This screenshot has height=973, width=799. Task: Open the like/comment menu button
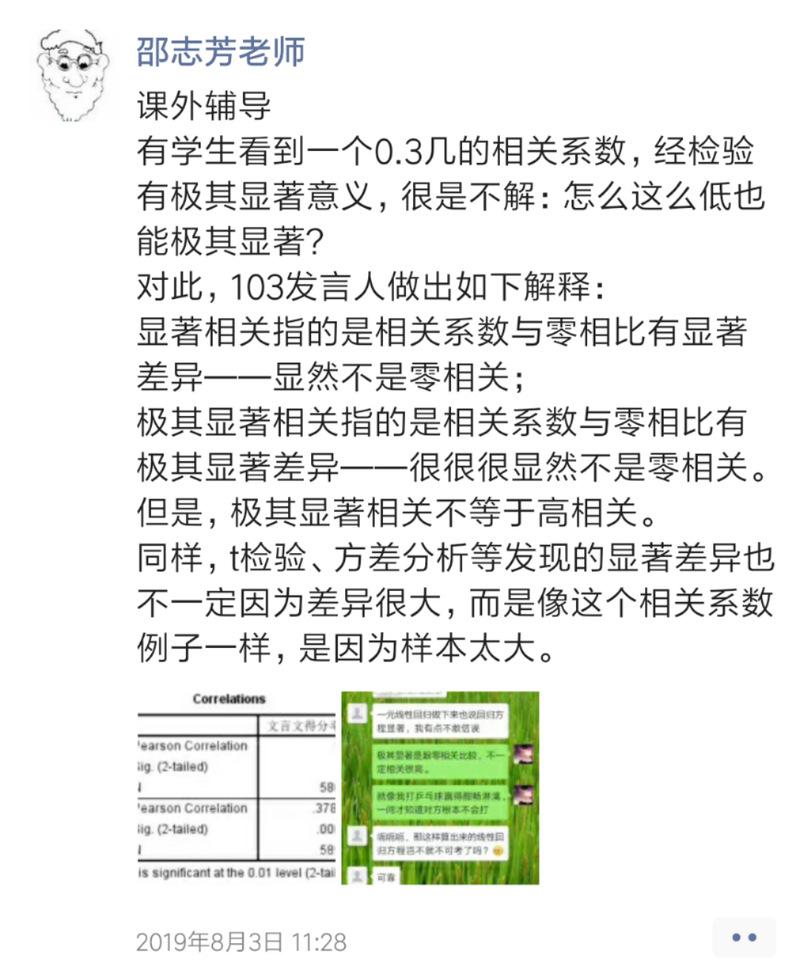click(x=743, y=939)
